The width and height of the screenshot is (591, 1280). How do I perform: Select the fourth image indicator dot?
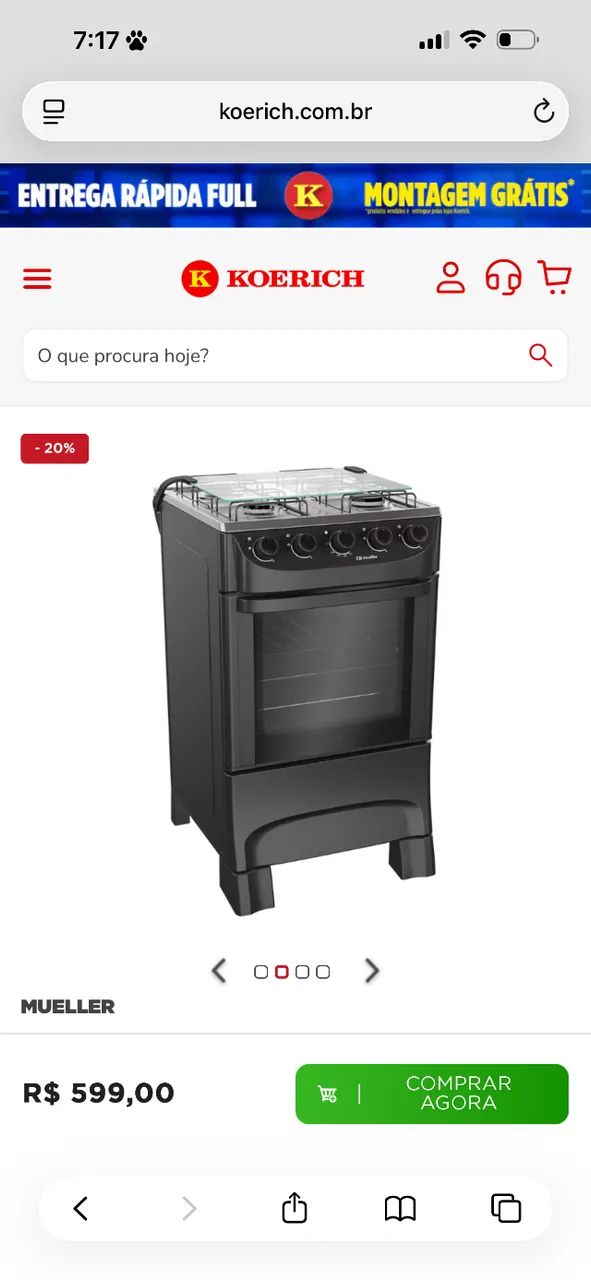tap(323, 972)
